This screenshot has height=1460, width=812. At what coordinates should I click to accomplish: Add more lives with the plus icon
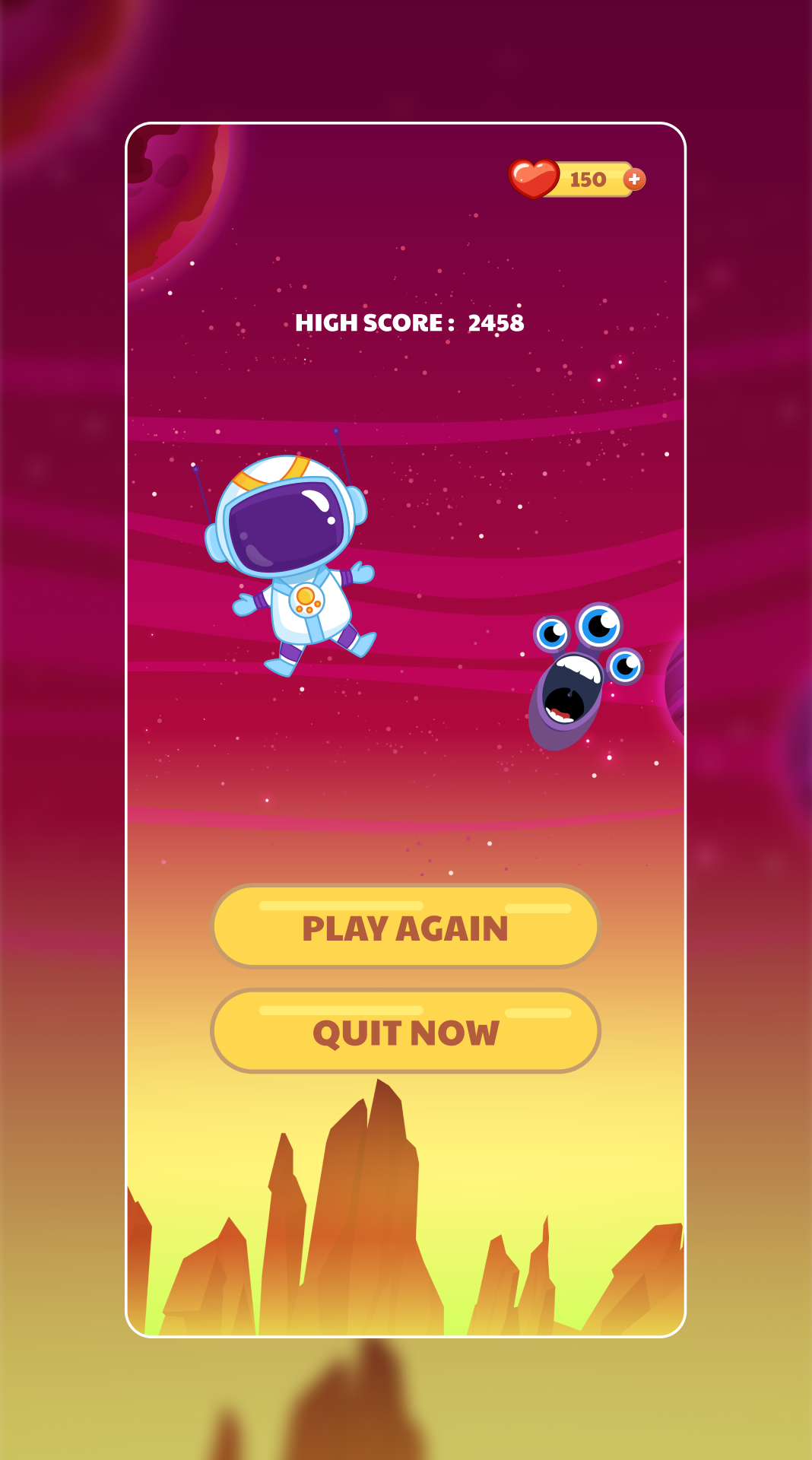[x=634, y=179]
